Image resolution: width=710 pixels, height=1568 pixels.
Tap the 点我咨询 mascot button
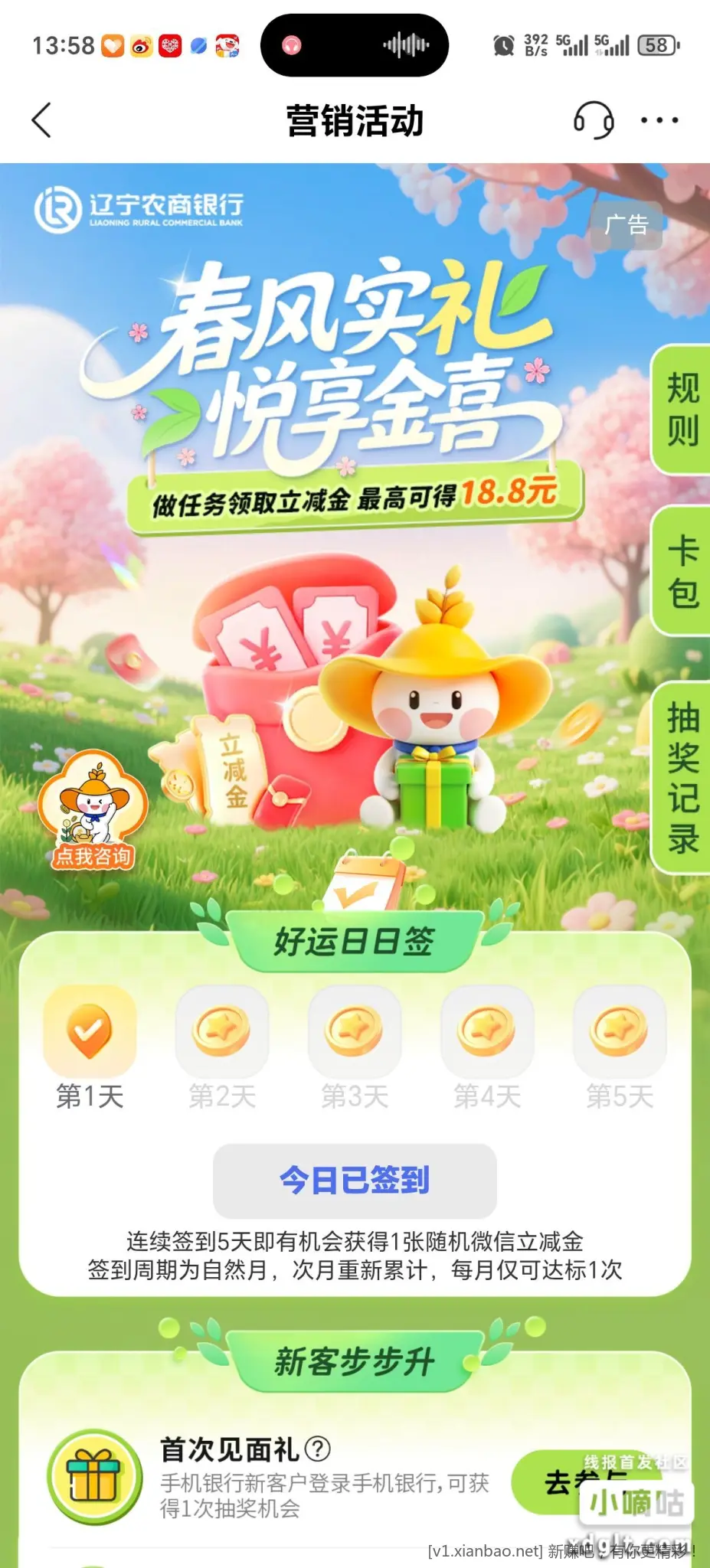[x=93, y=813]
